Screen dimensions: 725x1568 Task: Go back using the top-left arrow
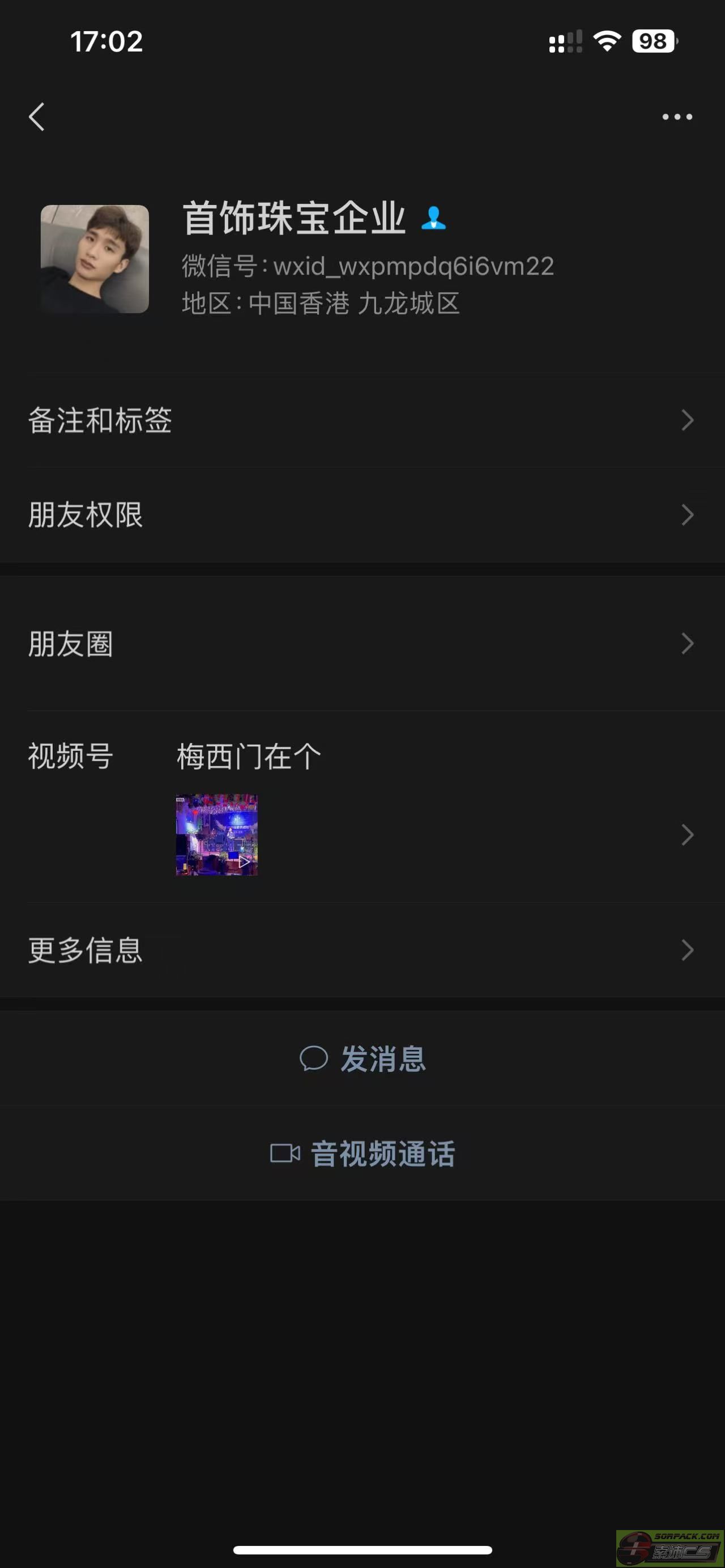coord(36,116)
